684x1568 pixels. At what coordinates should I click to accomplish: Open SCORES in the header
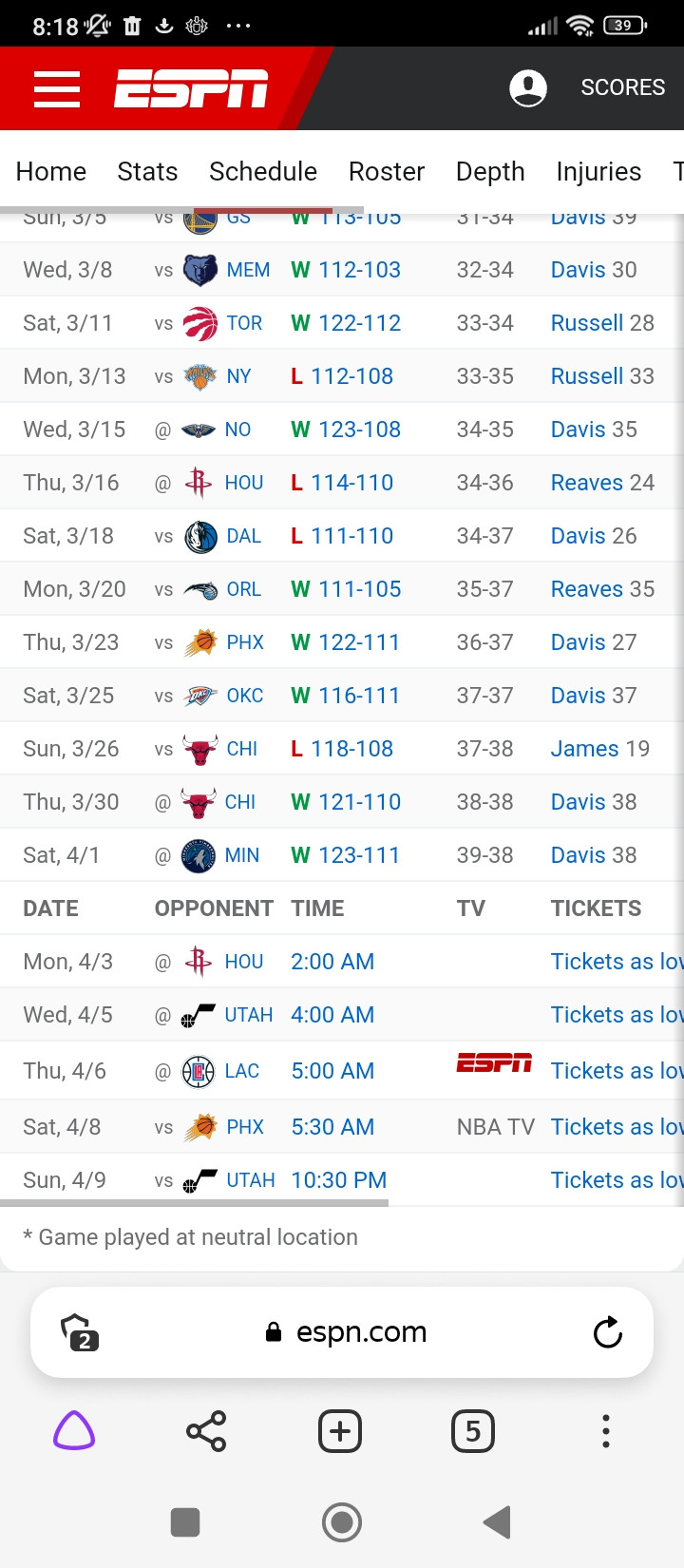coord(623,87)
